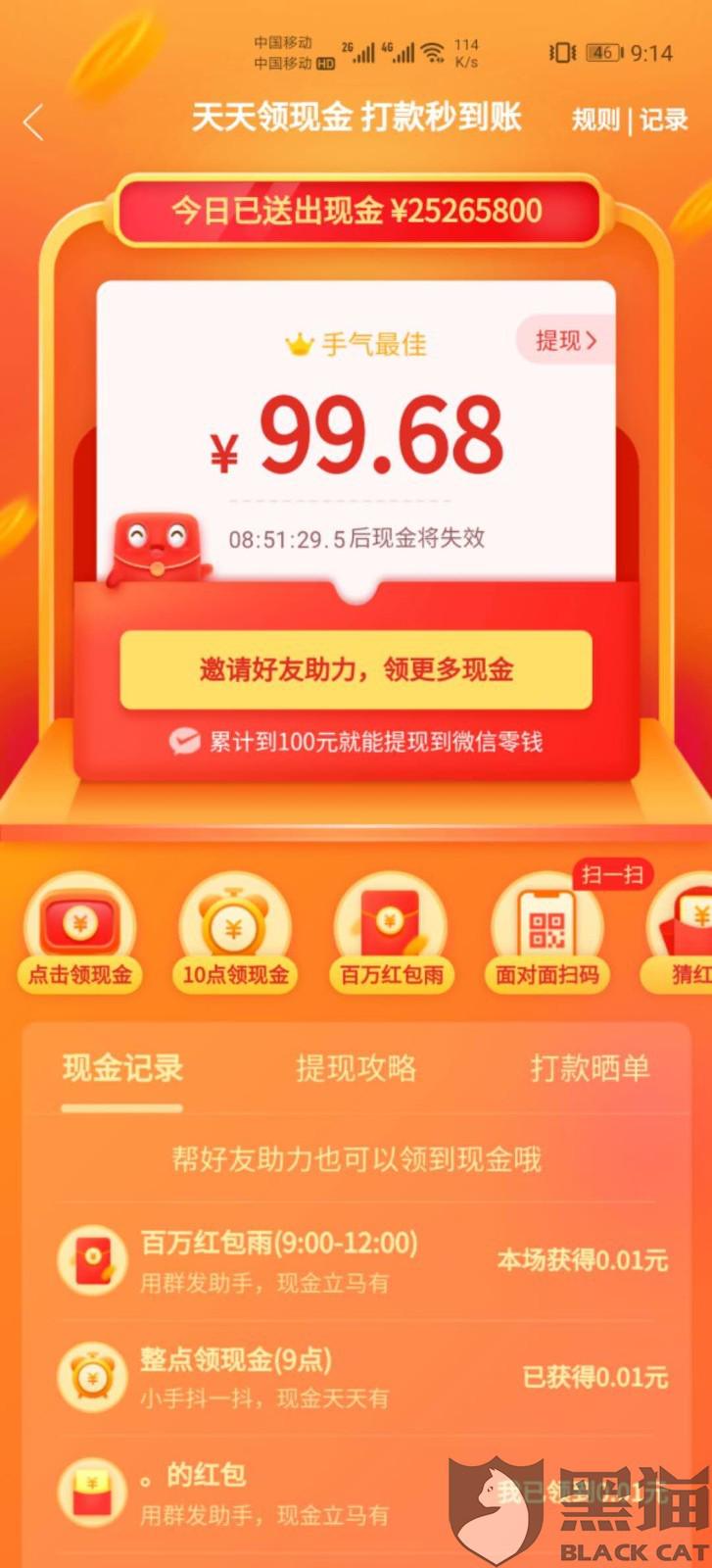This screenshot has width=712, height=1568.
Task: Open the 记录 records page
Action: tap(664, 121)
